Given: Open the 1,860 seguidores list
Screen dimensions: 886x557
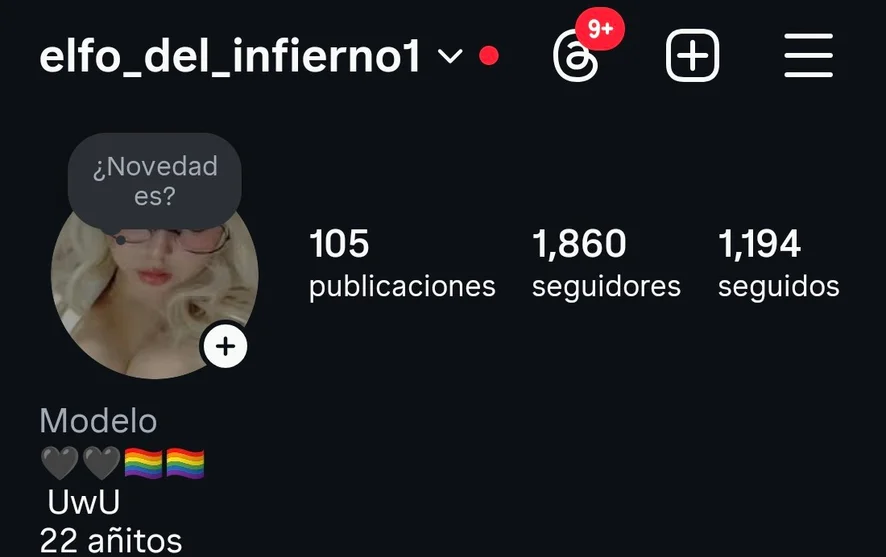Looking at the screenshot, I should point(605,264).
